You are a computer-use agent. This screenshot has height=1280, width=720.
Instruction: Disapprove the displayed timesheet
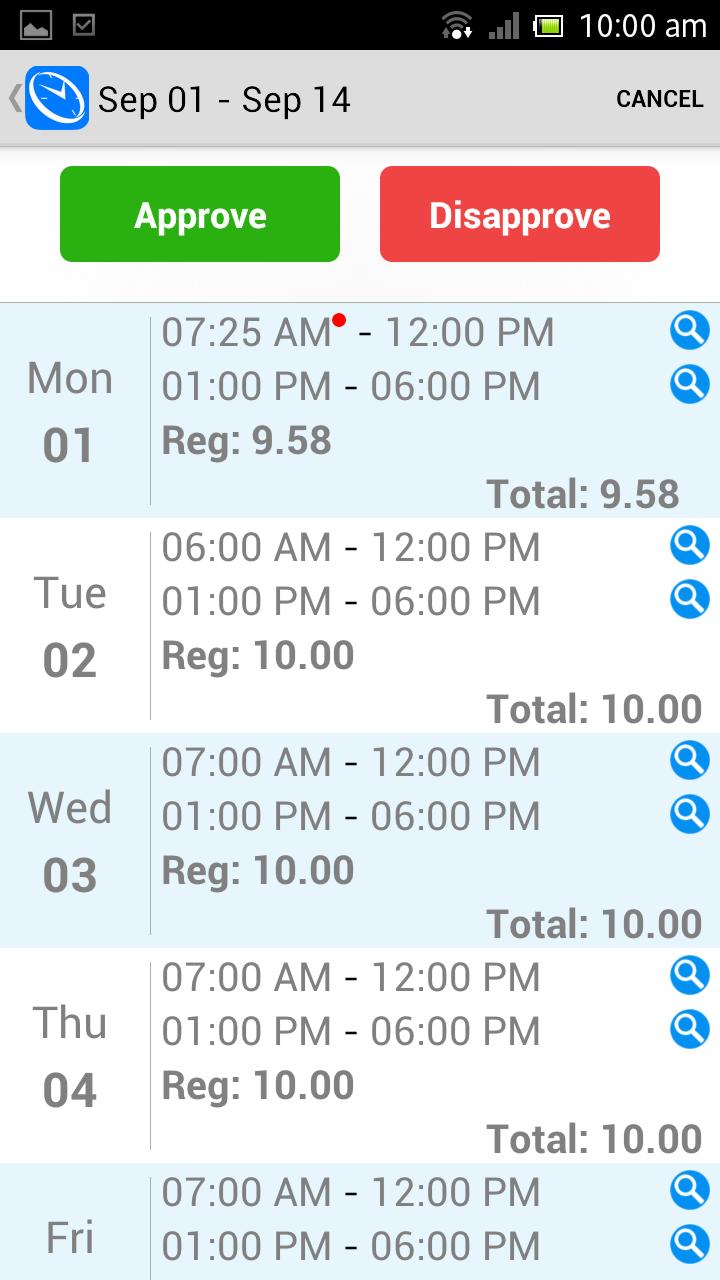(519, 213)
